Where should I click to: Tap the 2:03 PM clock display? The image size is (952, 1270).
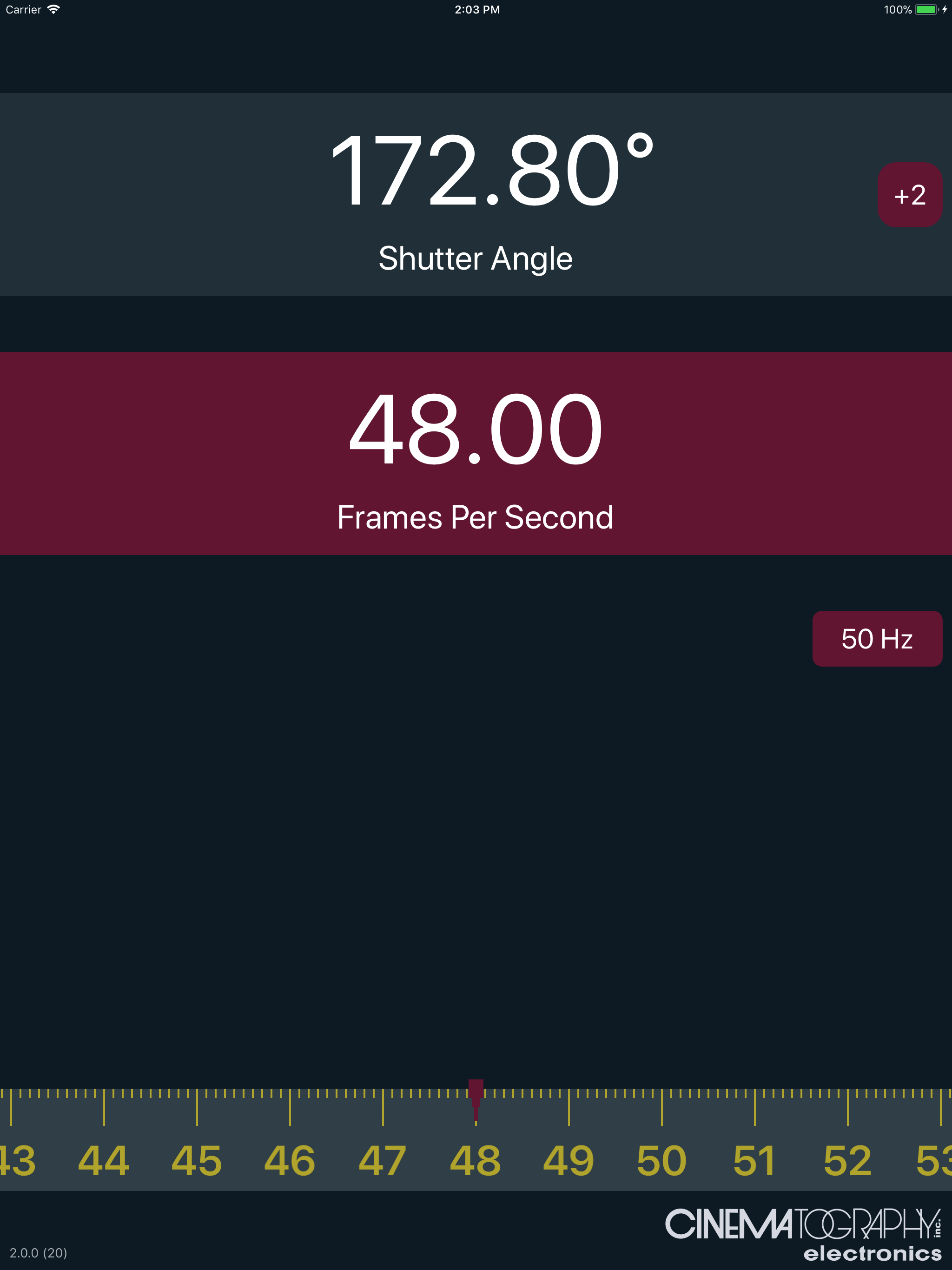476,9
